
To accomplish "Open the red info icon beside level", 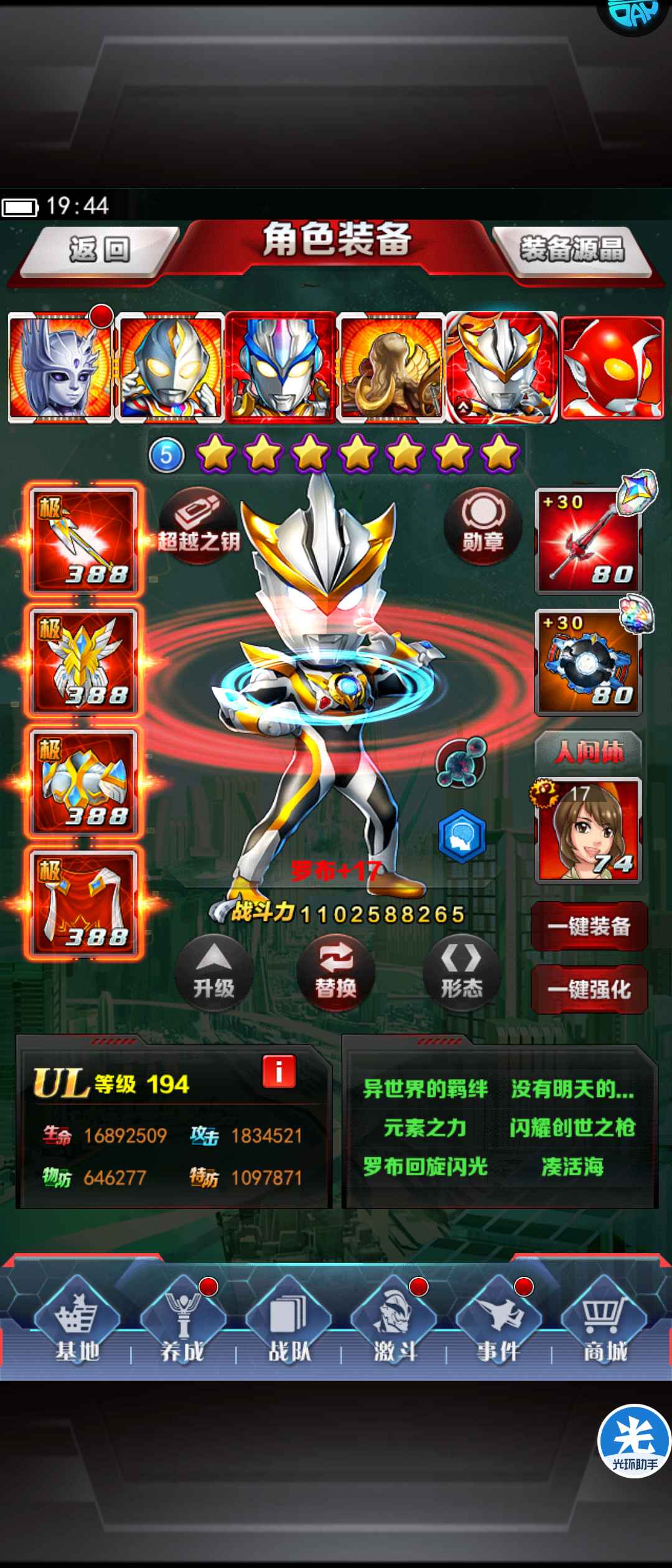I will (279, 1071).
